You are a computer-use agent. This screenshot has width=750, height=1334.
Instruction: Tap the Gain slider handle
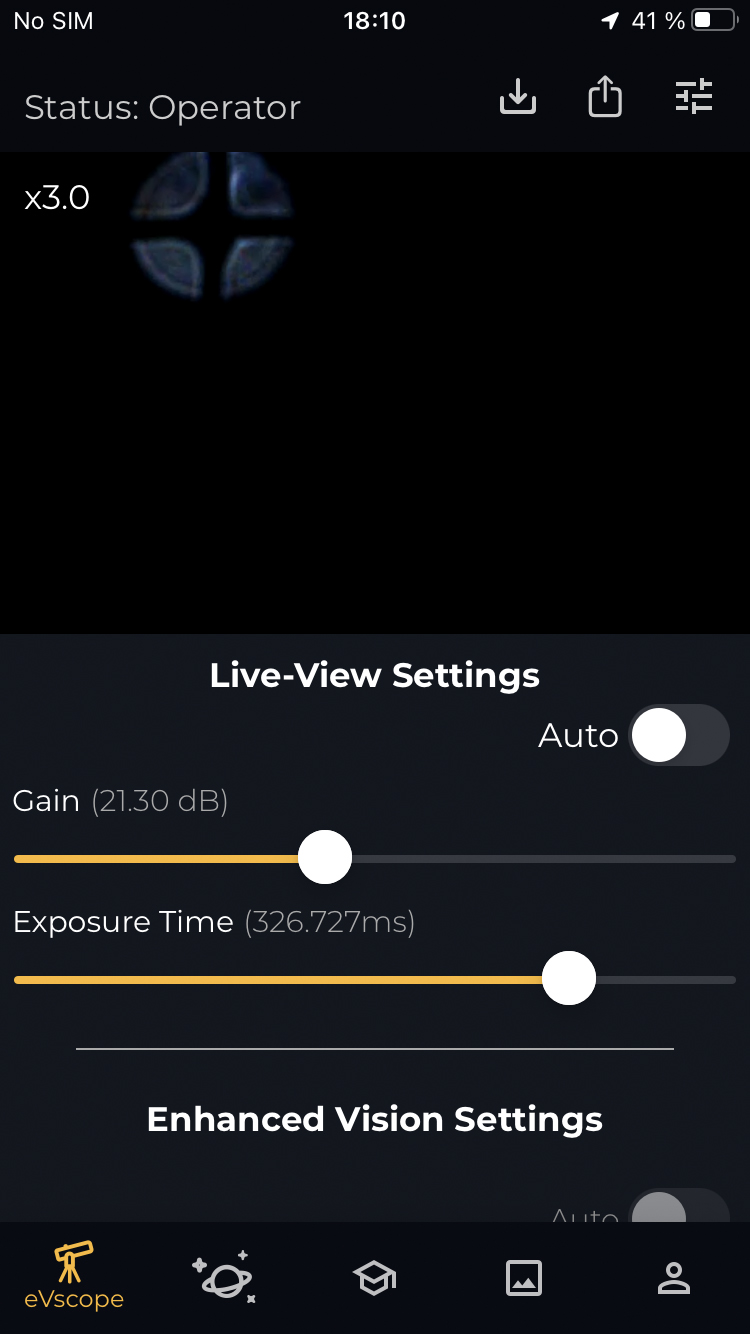[325, 857]
